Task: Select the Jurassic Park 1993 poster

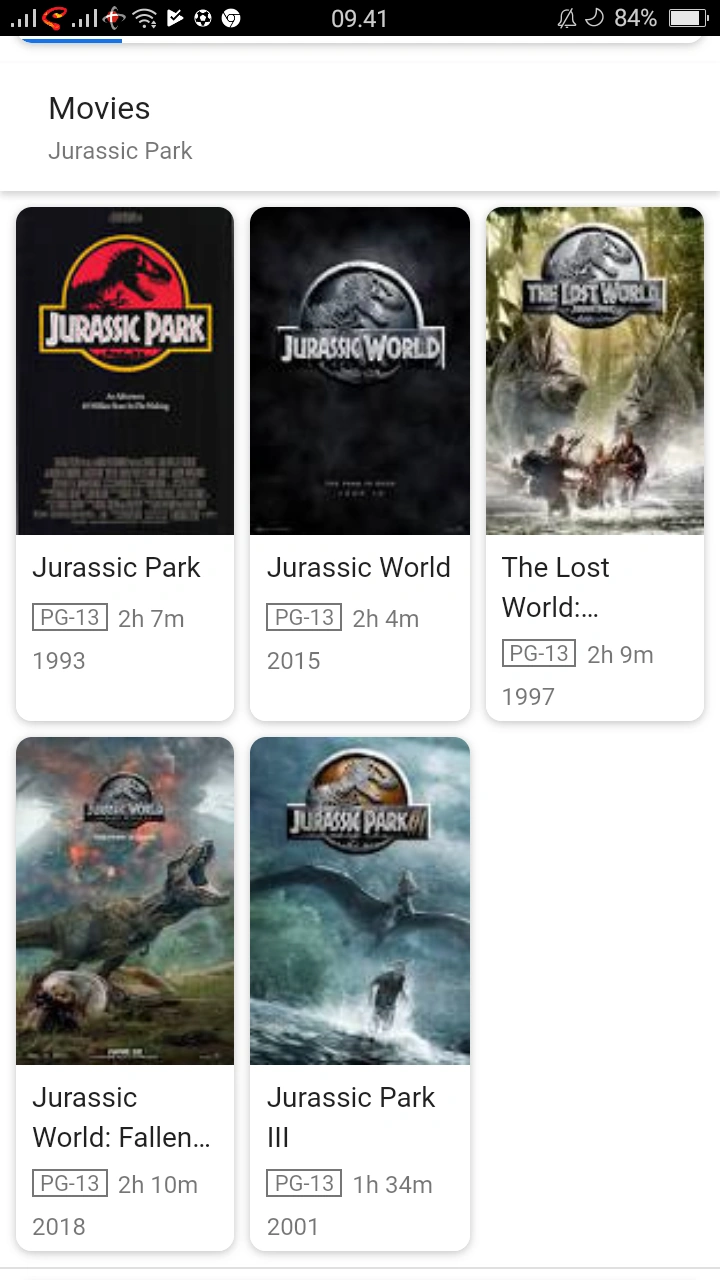Action: [x=124, y=370]
